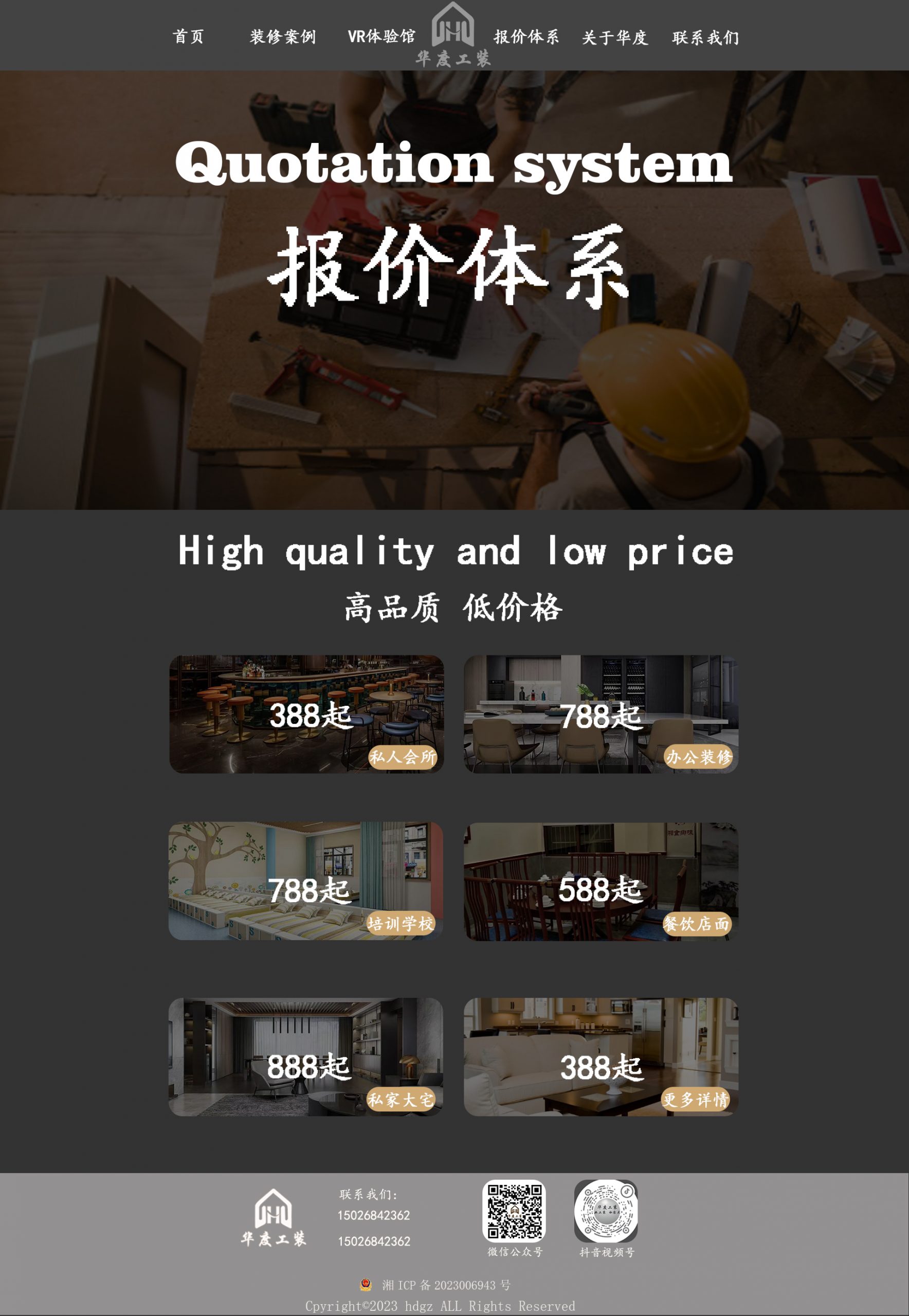Image resolution: width=909 pixels, height=1316 pixels.
Task: Open the 装修案例 nav item
Action: click(x=282, y=37)
